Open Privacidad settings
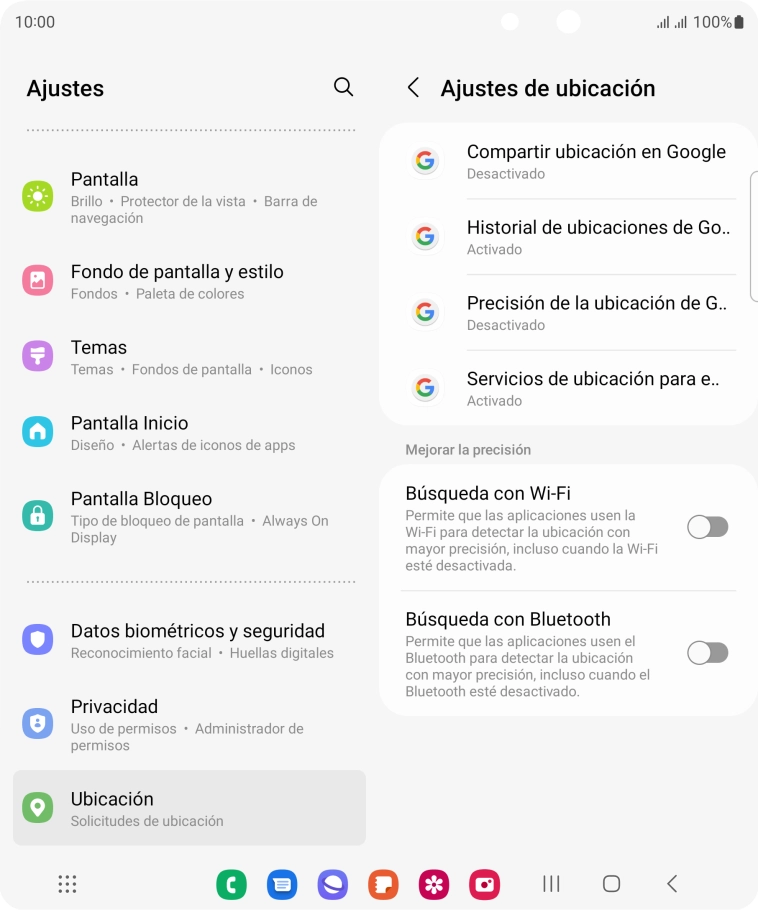This screenshot has width=758, height=910. coord(189,724)
